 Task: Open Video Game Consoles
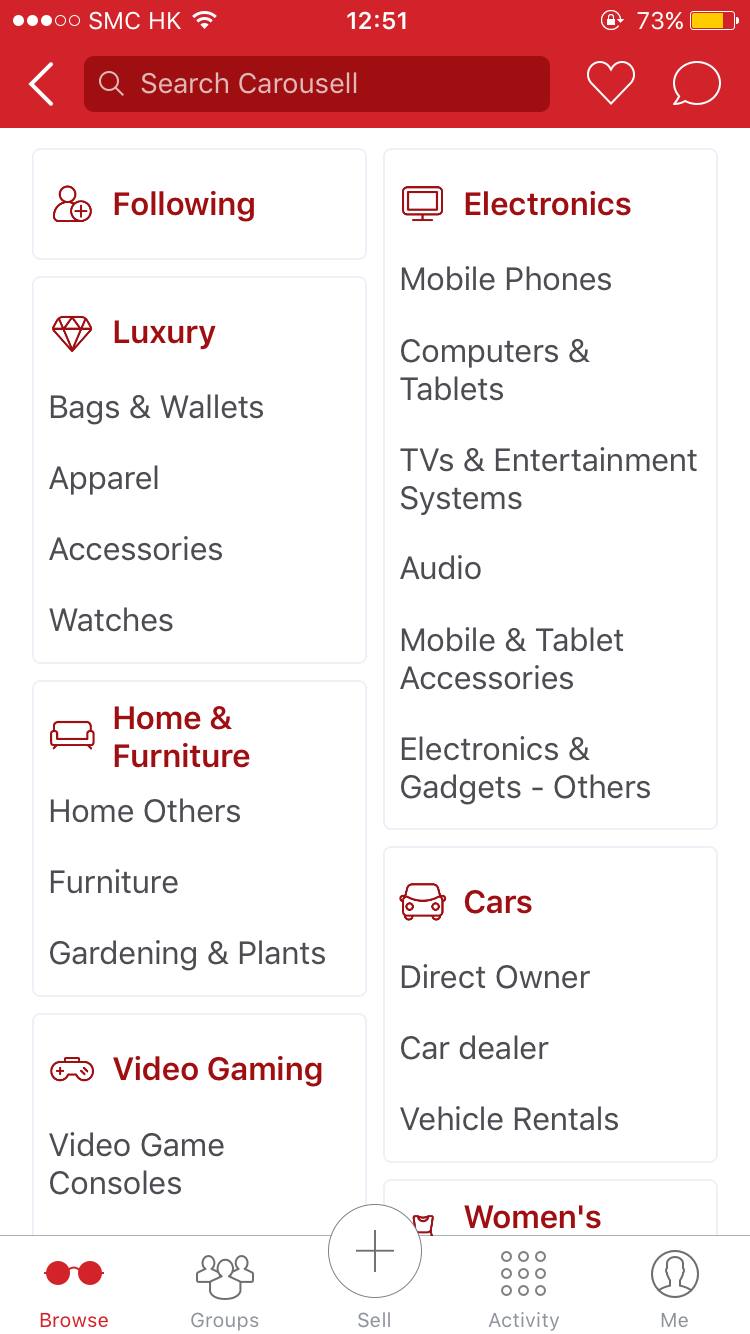coord(137,1164)
